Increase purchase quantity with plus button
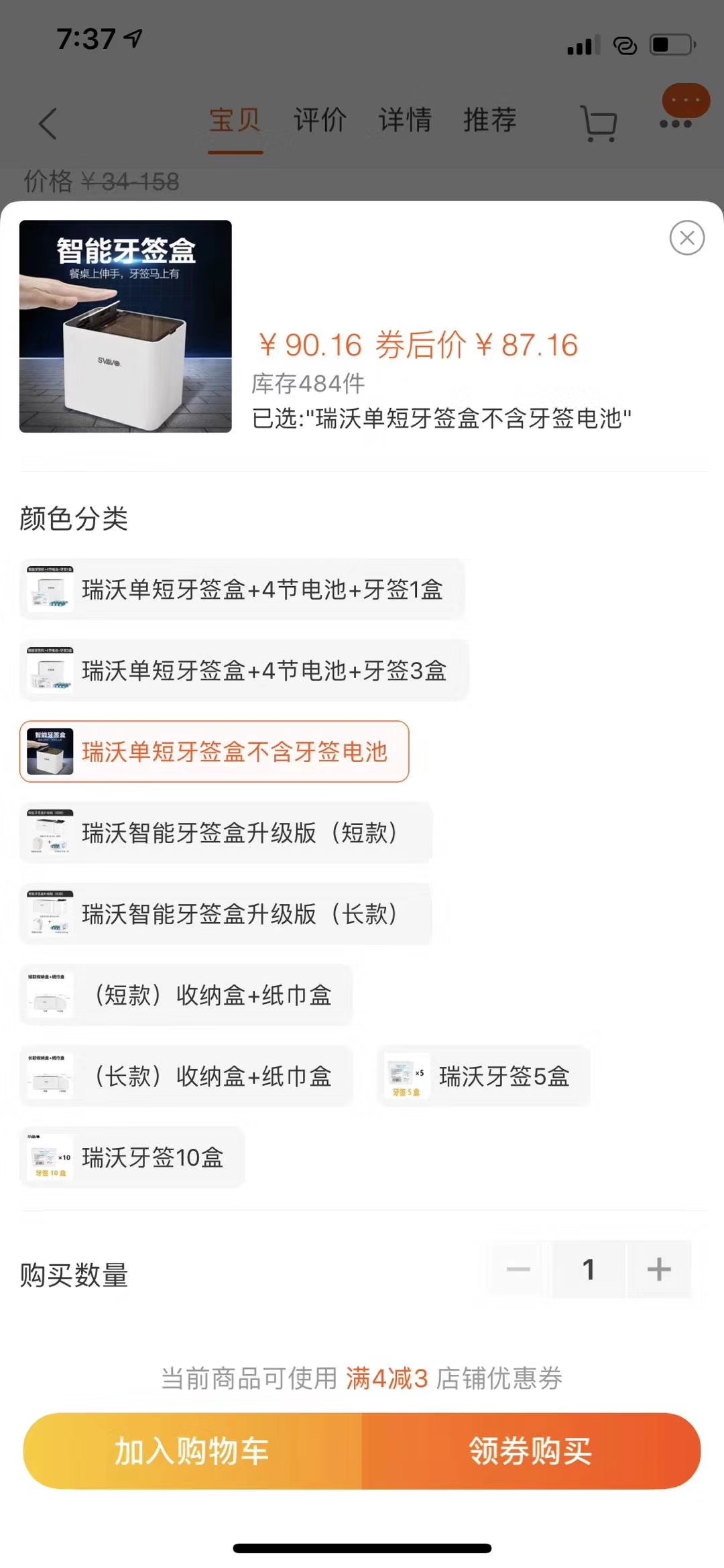724x1568 pixels. [x=659, y=1269]
